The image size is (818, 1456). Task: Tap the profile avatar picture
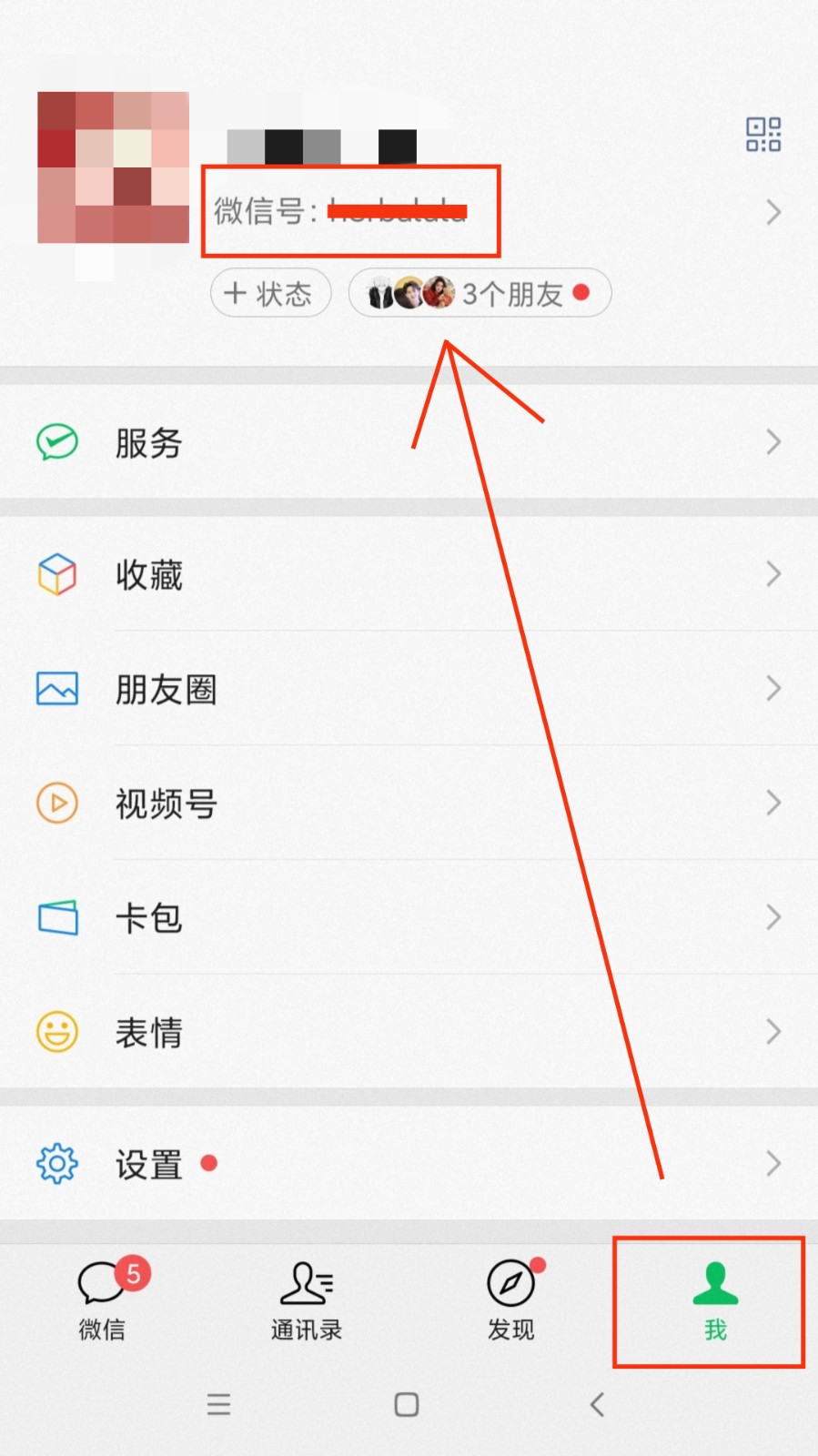(113, 167)
